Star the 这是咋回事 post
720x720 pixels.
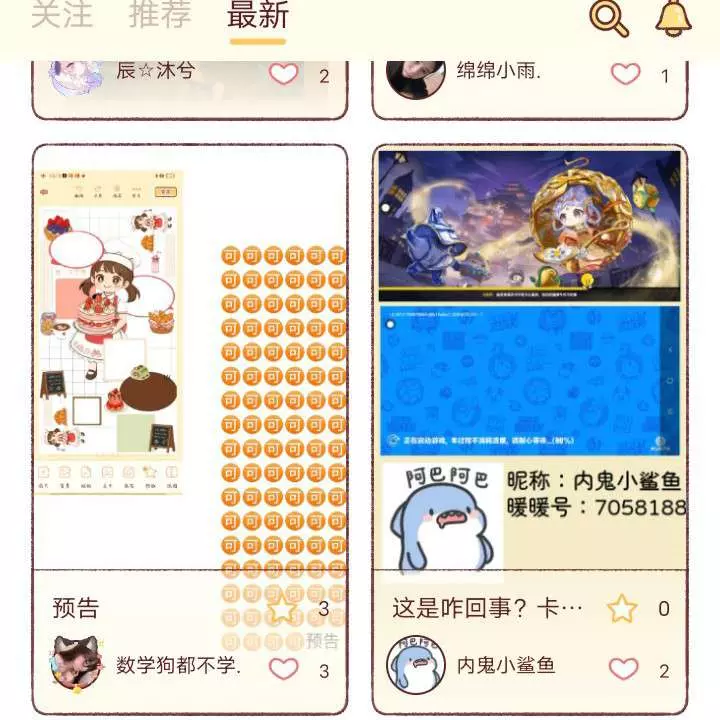click(622, 608)
